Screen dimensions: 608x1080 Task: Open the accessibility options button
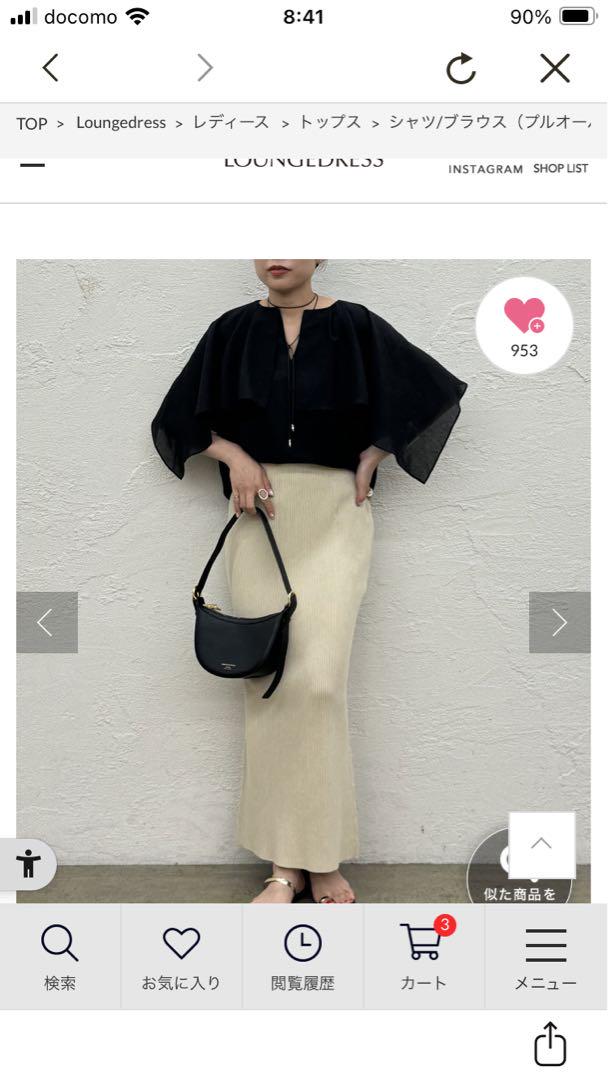pyautogui.click(x=28, y=864)
